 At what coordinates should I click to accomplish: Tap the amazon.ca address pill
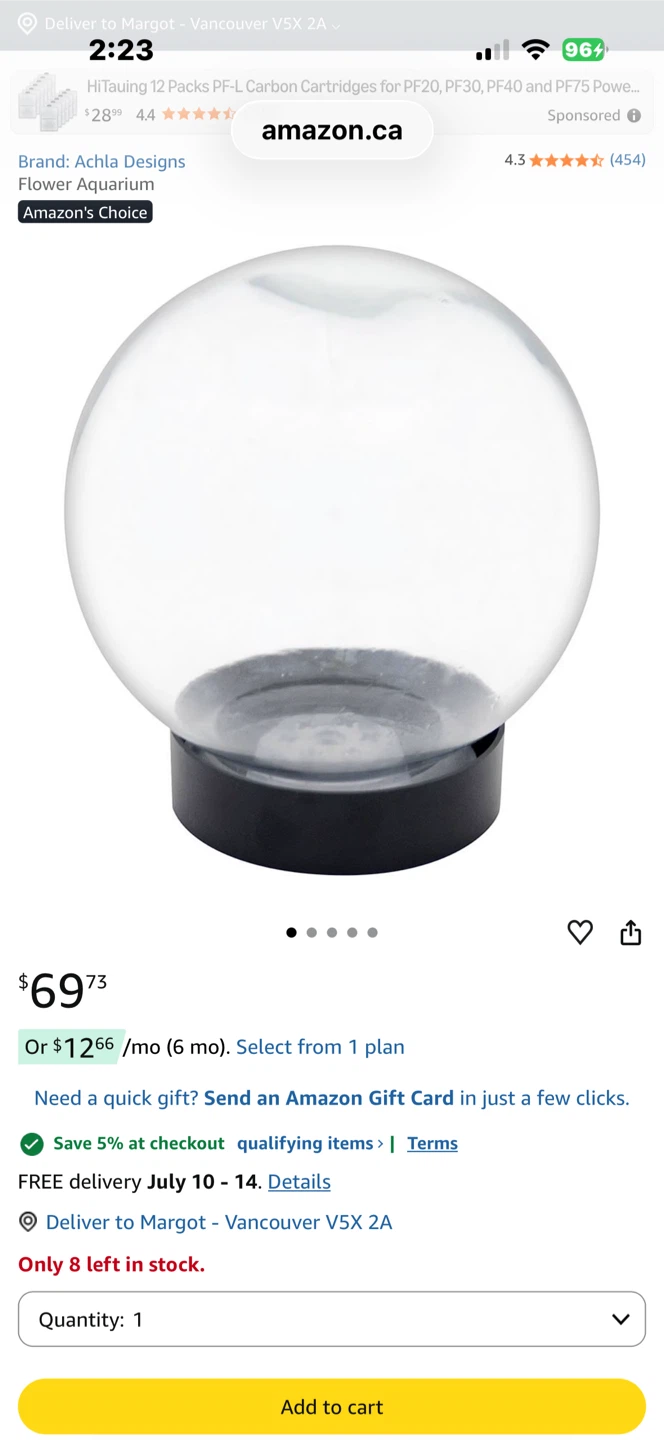click(x=332, y=130)
